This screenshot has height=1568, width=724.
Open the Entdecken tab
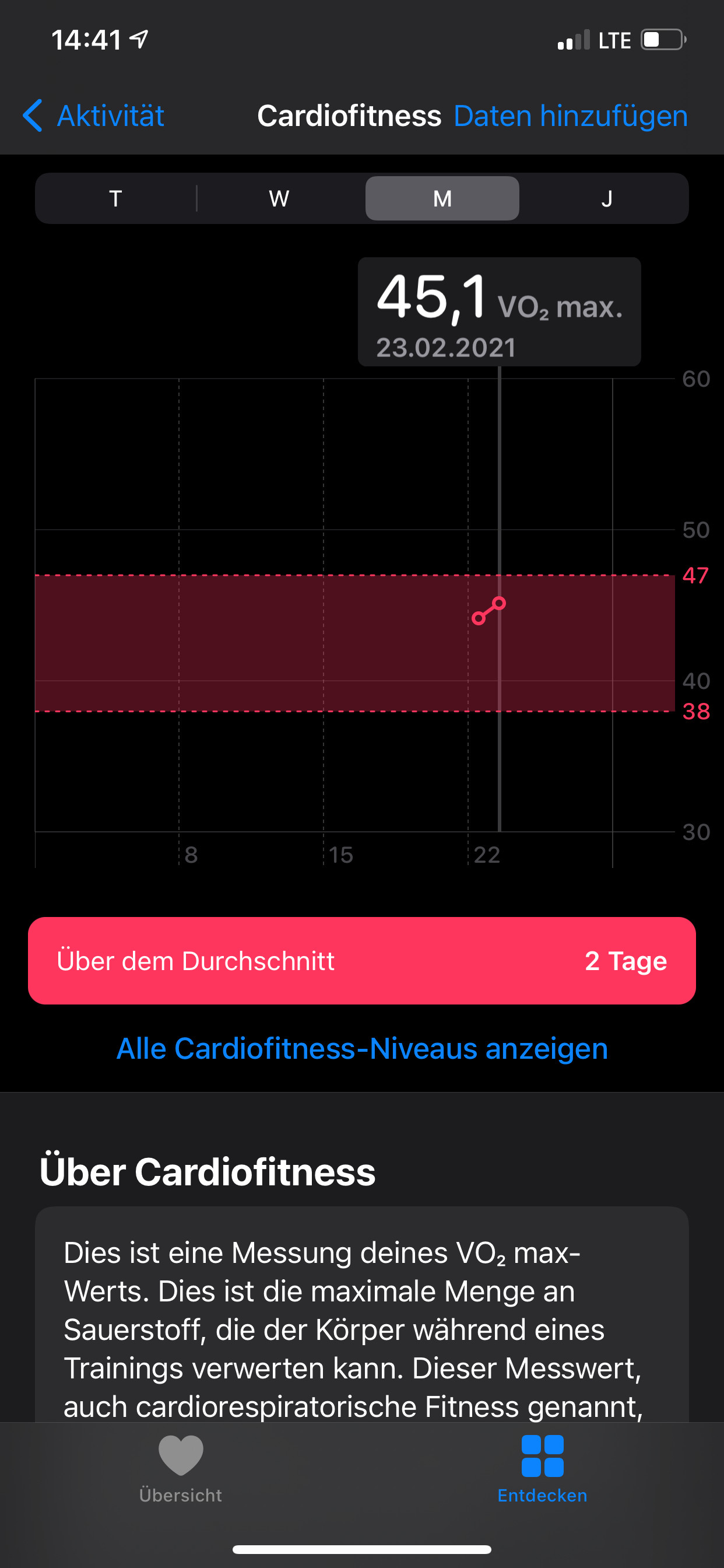pos(542,1468)
